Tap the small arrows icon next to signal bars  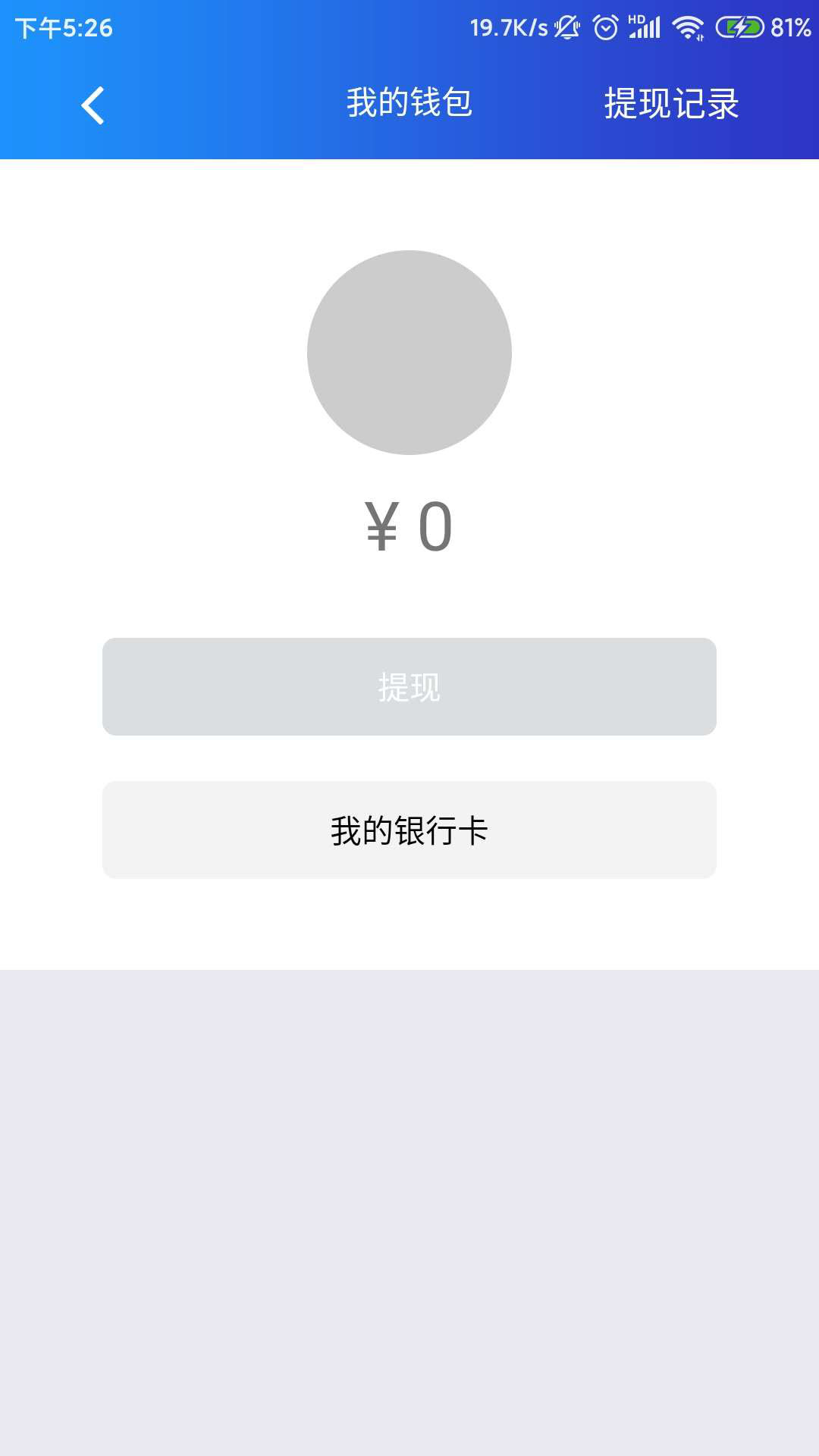pyautogui.click(x=699, y=36)
